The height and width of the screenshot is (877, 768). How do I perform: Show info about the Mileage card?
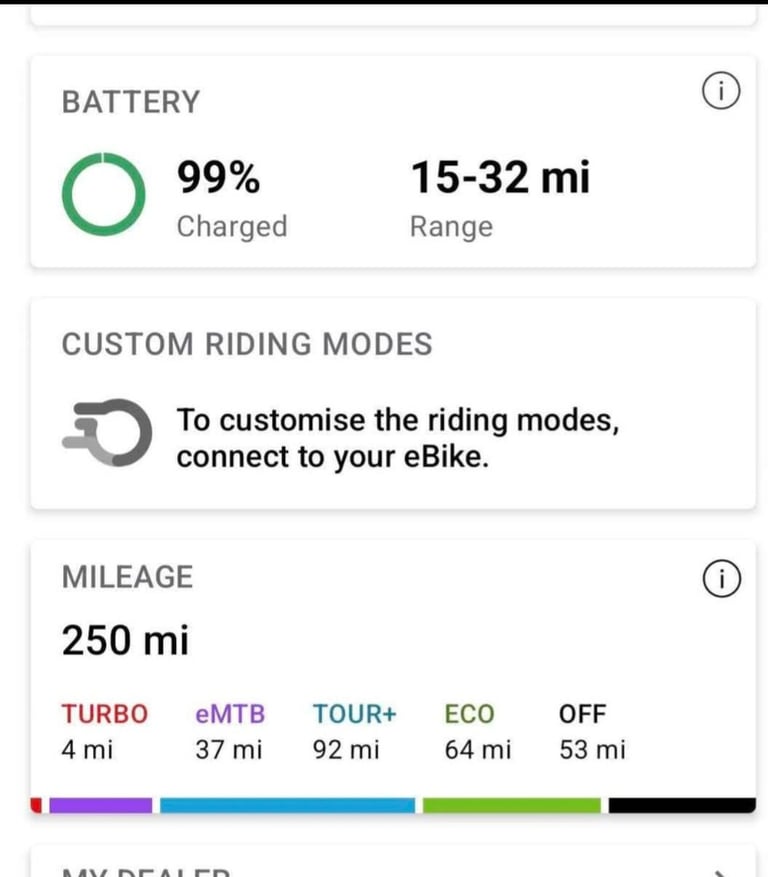coord(721,578)
